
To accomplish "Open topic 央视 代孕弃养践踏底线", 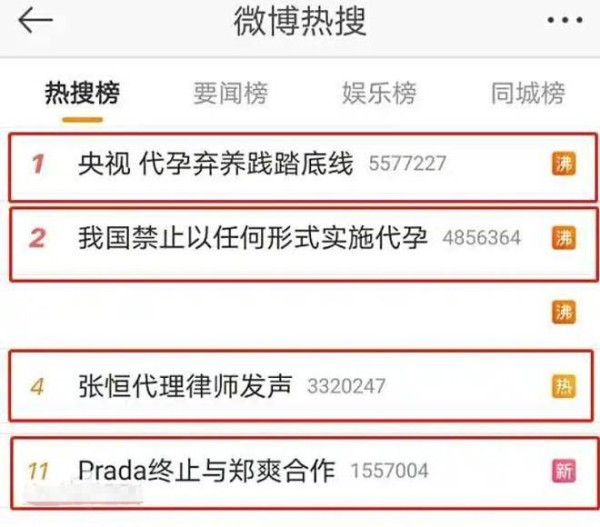I will click(216, 164).
